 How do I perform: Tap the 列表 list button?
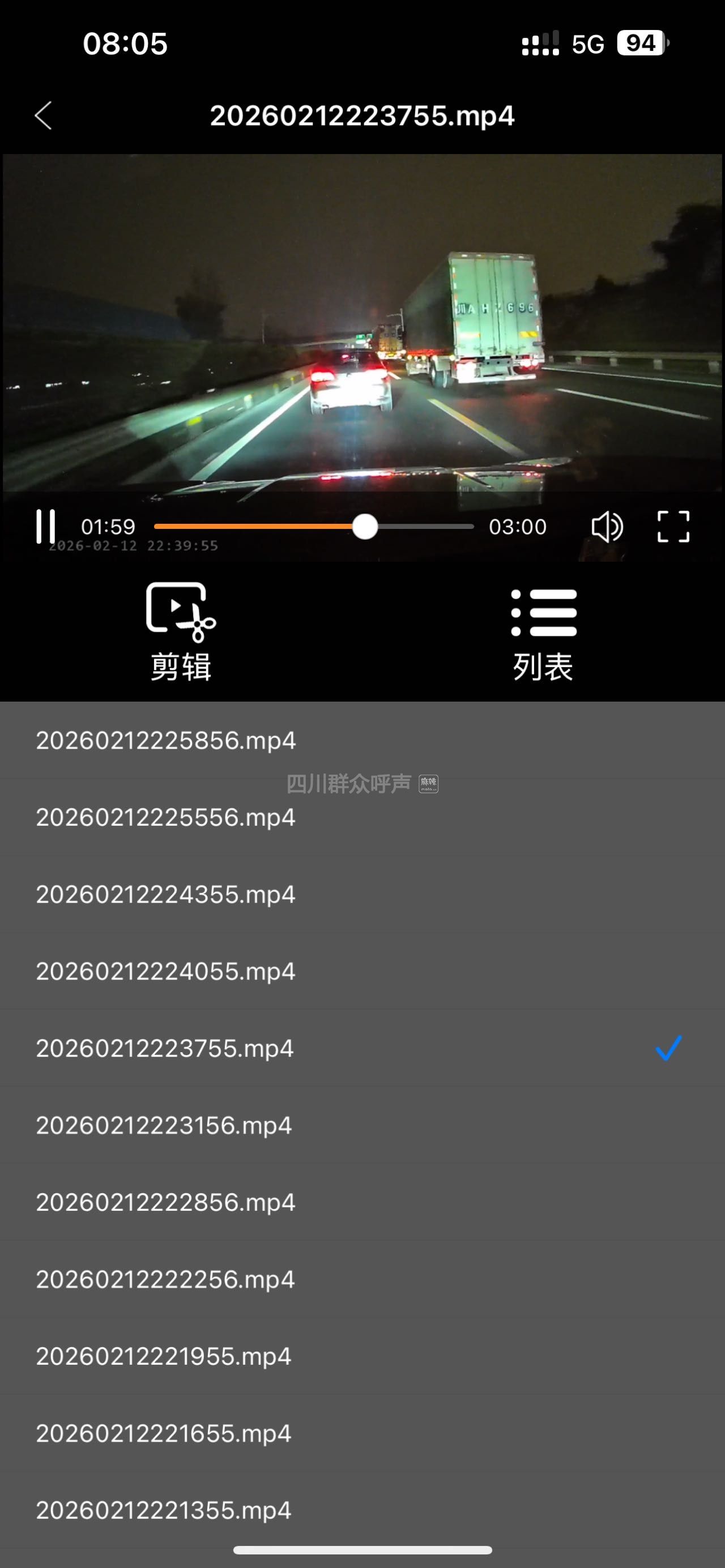point(543,632)
